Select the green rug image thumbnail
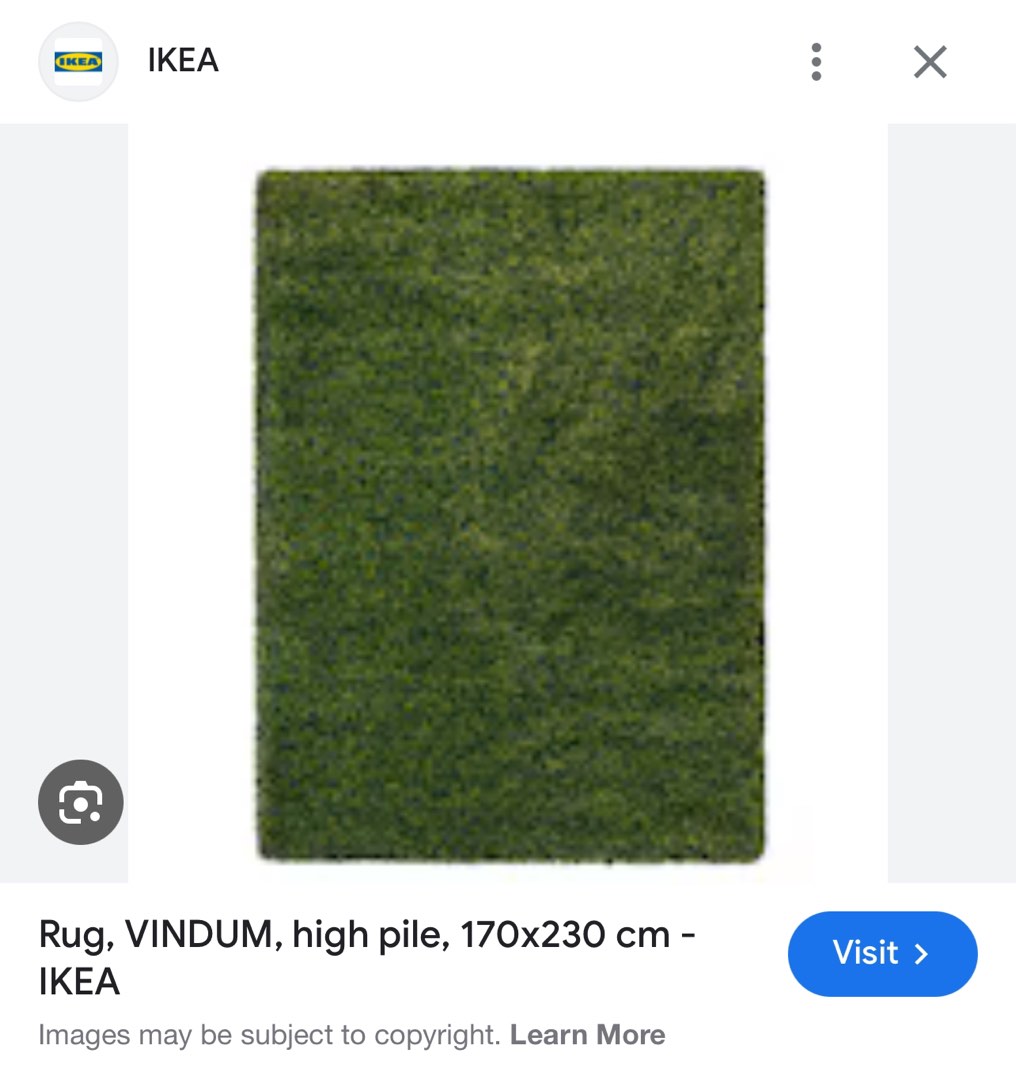This screenshot has width=1016, height=1080. click(508, 515)
